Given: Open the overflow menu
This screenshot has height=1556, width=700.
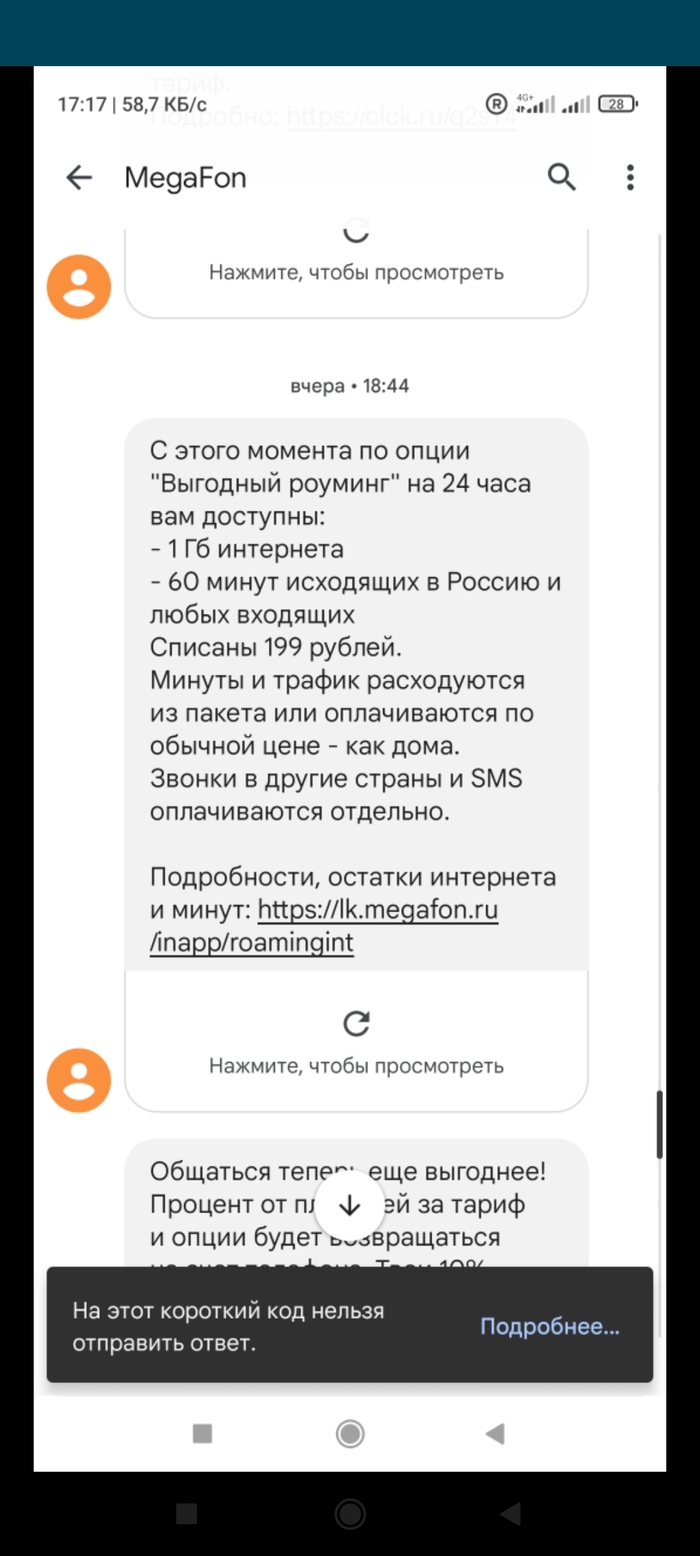Looking at the screenshot, I should [x=630, y=178].
